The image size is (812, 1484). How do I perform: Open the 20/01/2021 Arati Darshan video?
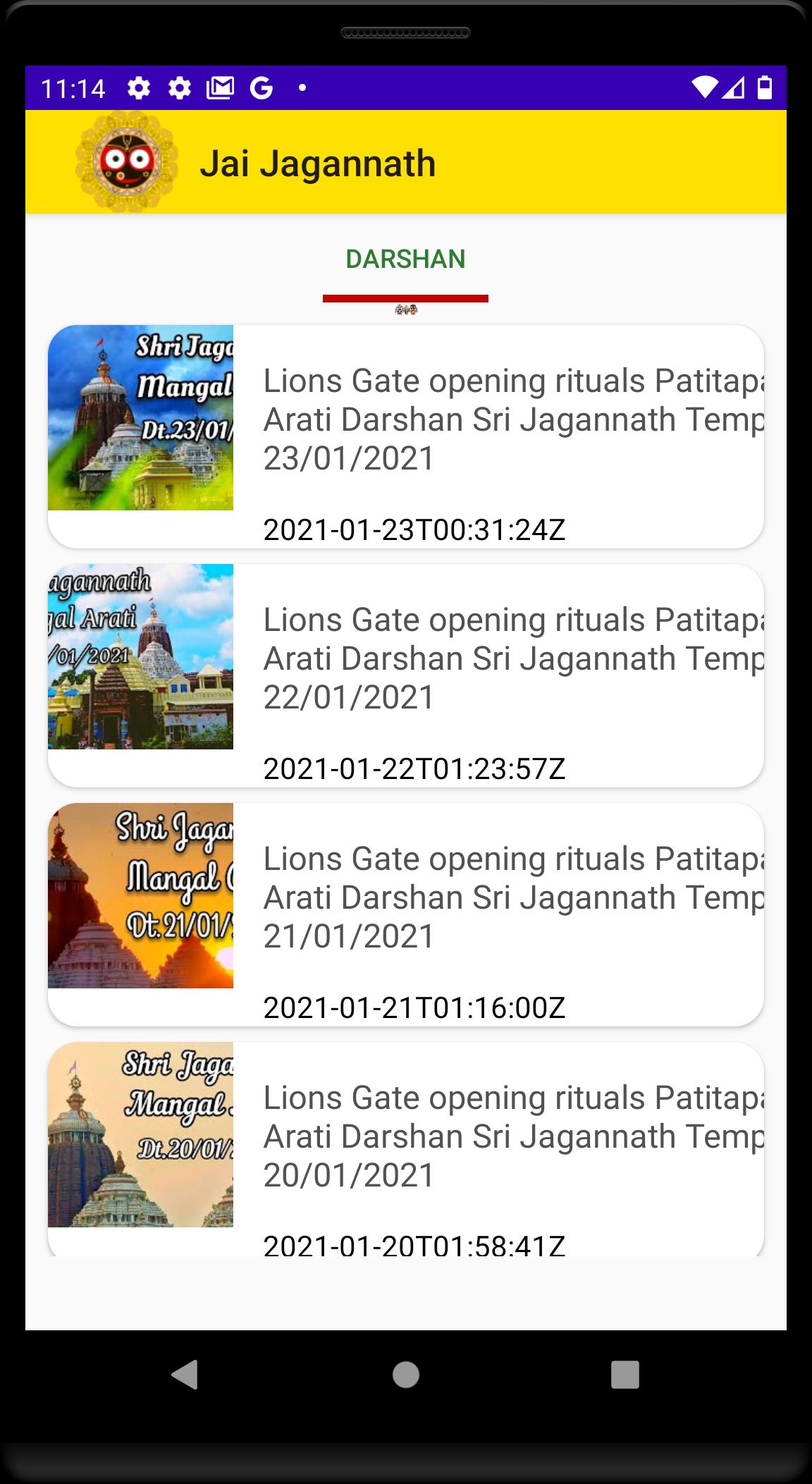(405, 1149)
